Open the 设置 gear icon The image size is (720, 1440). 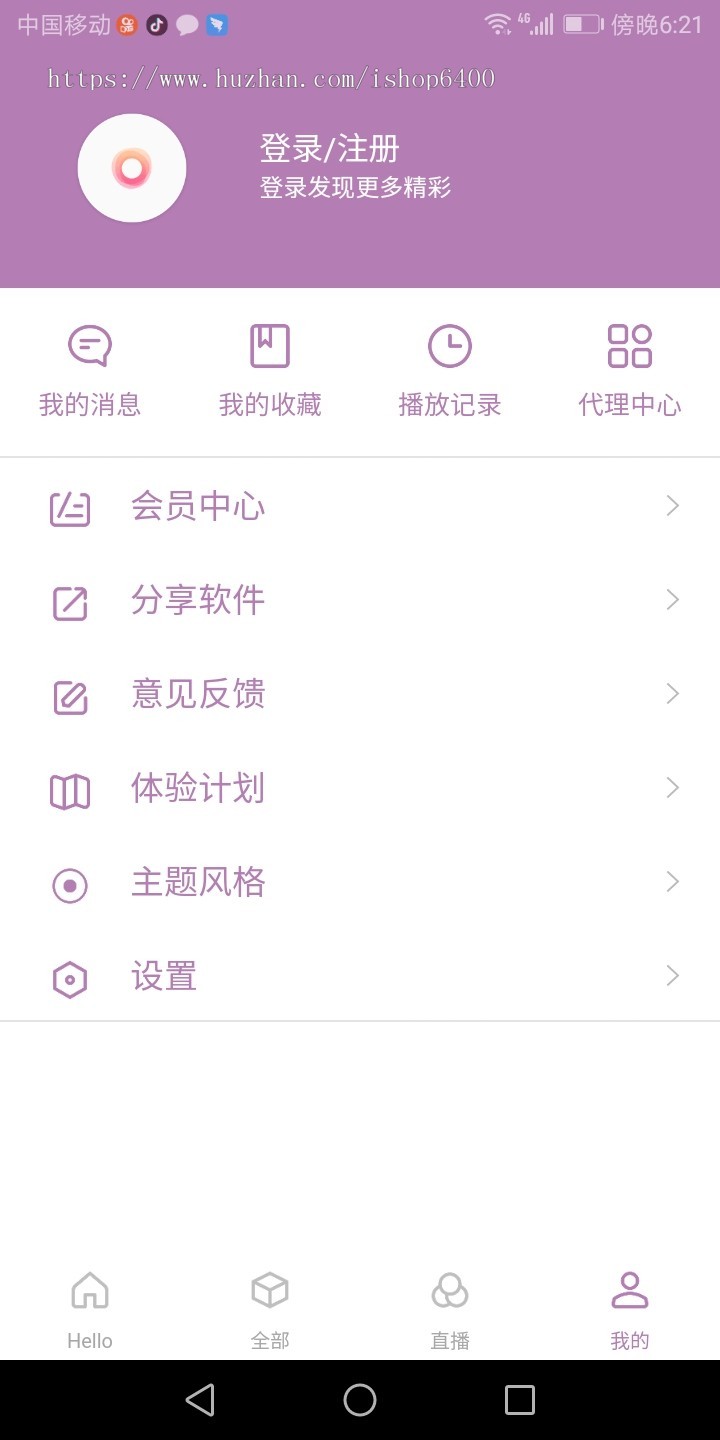click(69, 979)
